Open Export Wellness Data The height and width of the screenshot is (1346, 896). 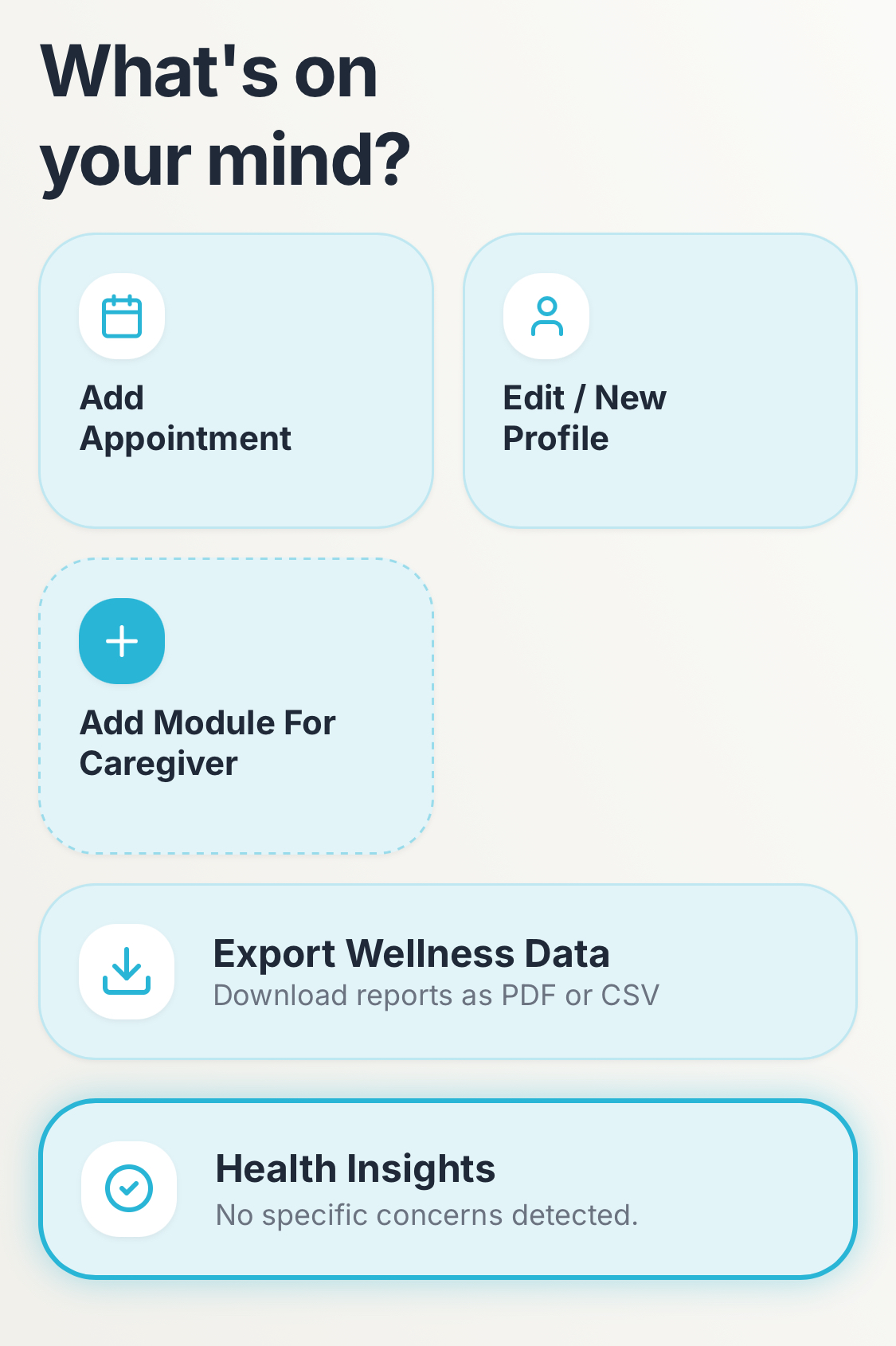pos(448,972)
